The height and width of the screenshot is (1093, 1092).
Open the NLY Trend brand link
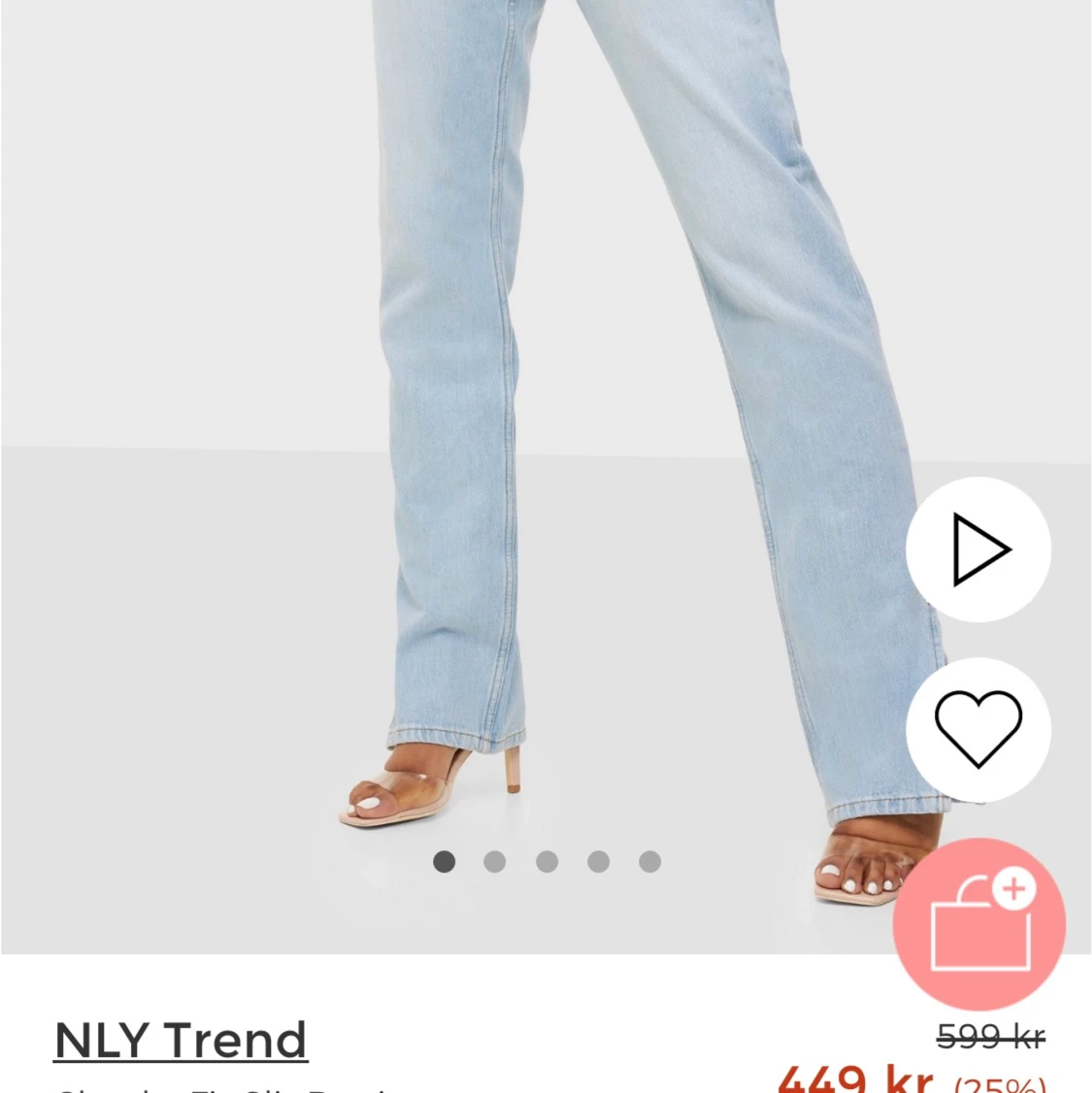pyautogui.click(x=181, y=1040)
